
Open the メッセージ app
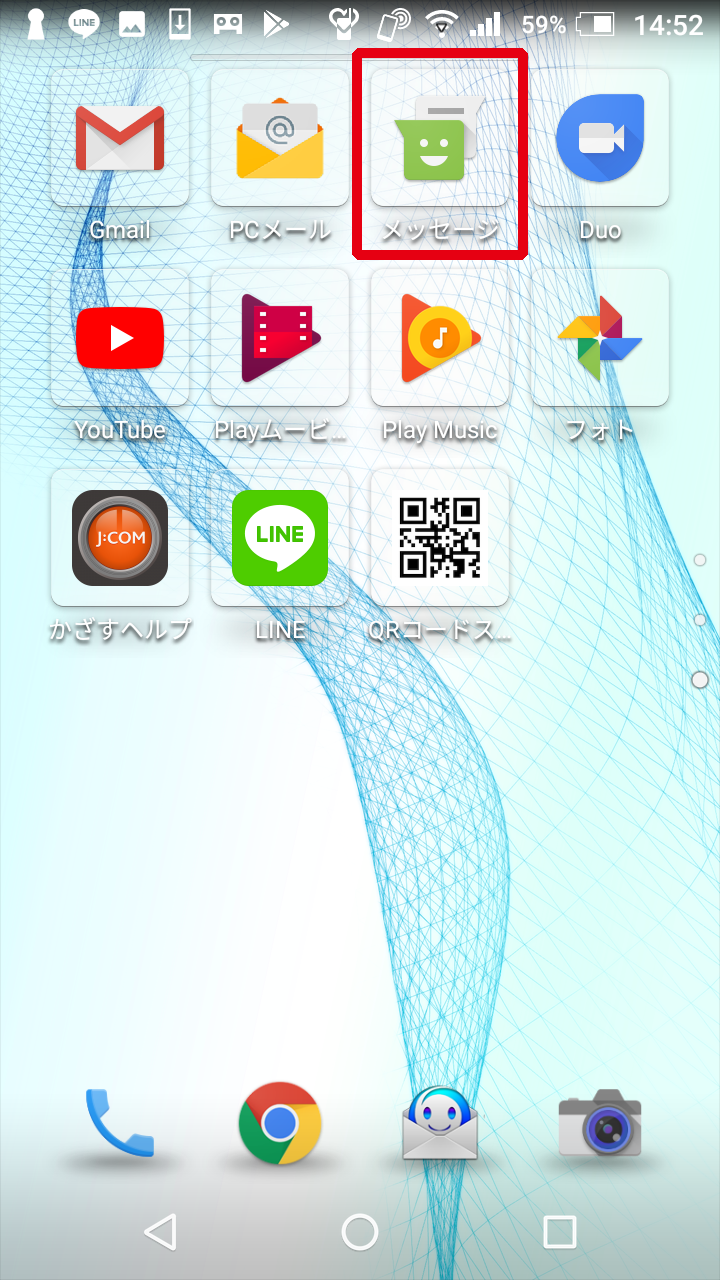(440, 138)
